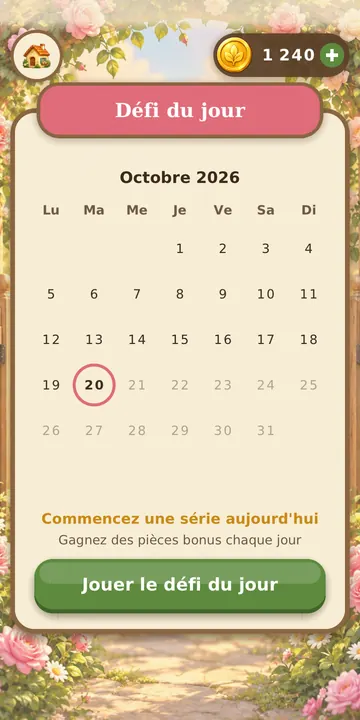Pick day 1 in the calendar
The width and height of the screenshot is (360, 720).
click(x=180, y=248)
